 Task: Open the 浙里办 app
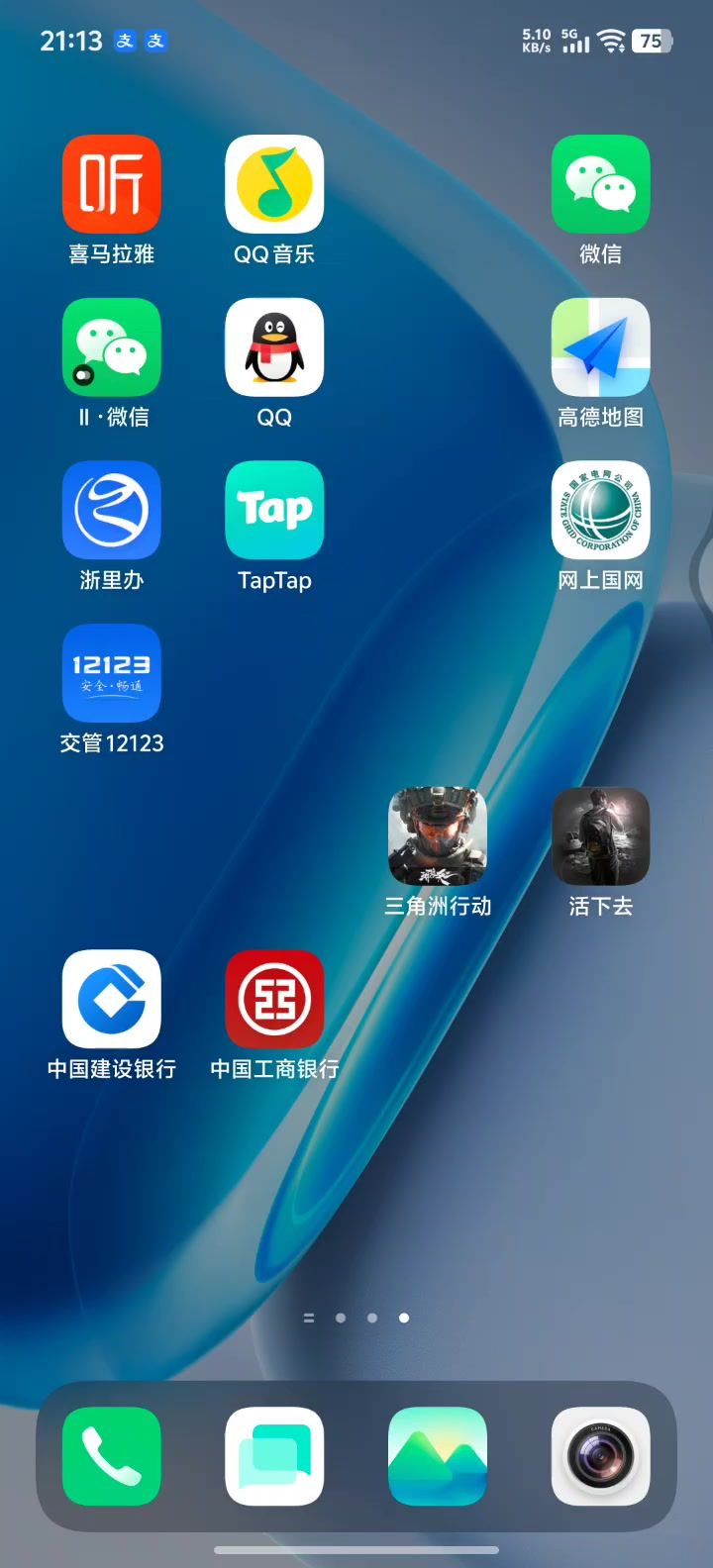click(x=111, y=511)
